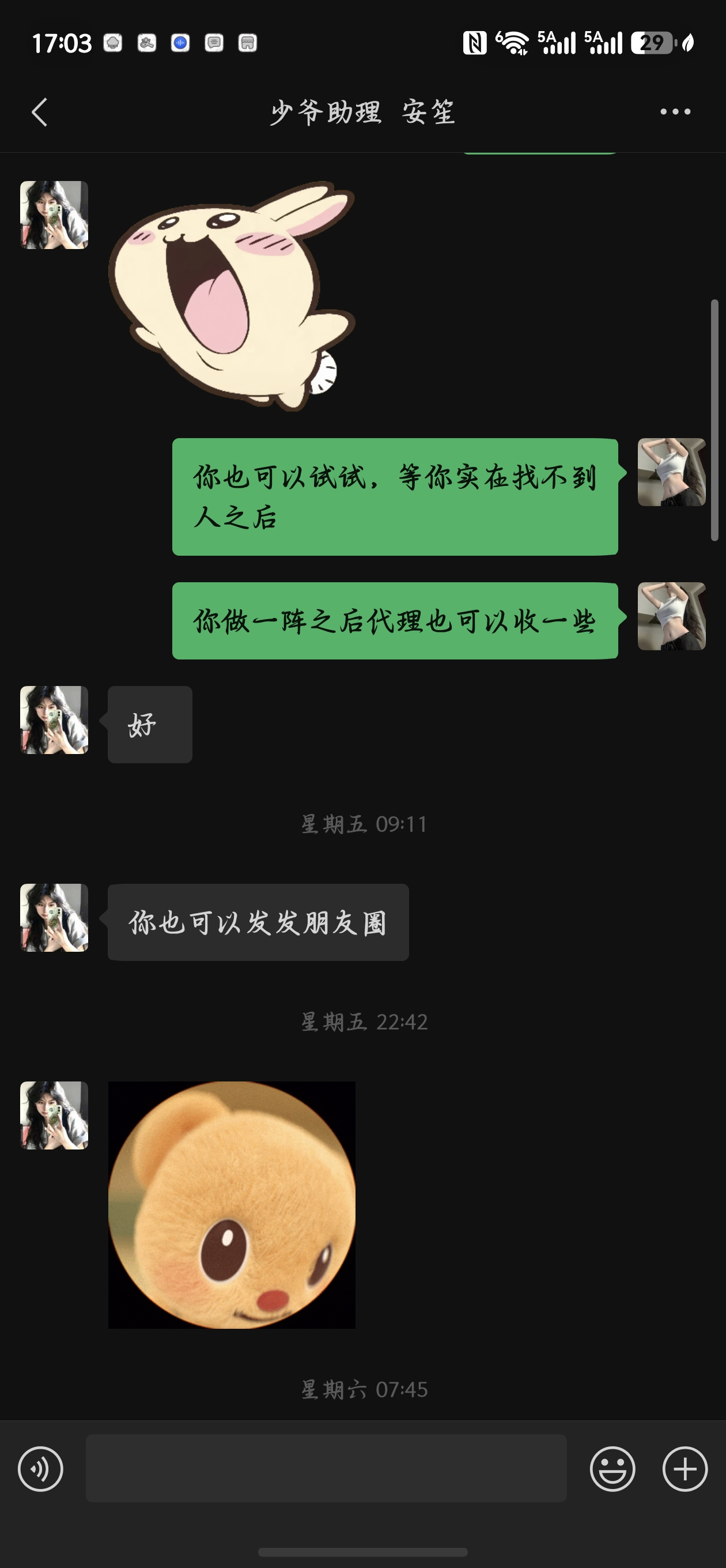Switch to voice message input
Viewport: 726px width, 1568px height.
(40, 1469)
